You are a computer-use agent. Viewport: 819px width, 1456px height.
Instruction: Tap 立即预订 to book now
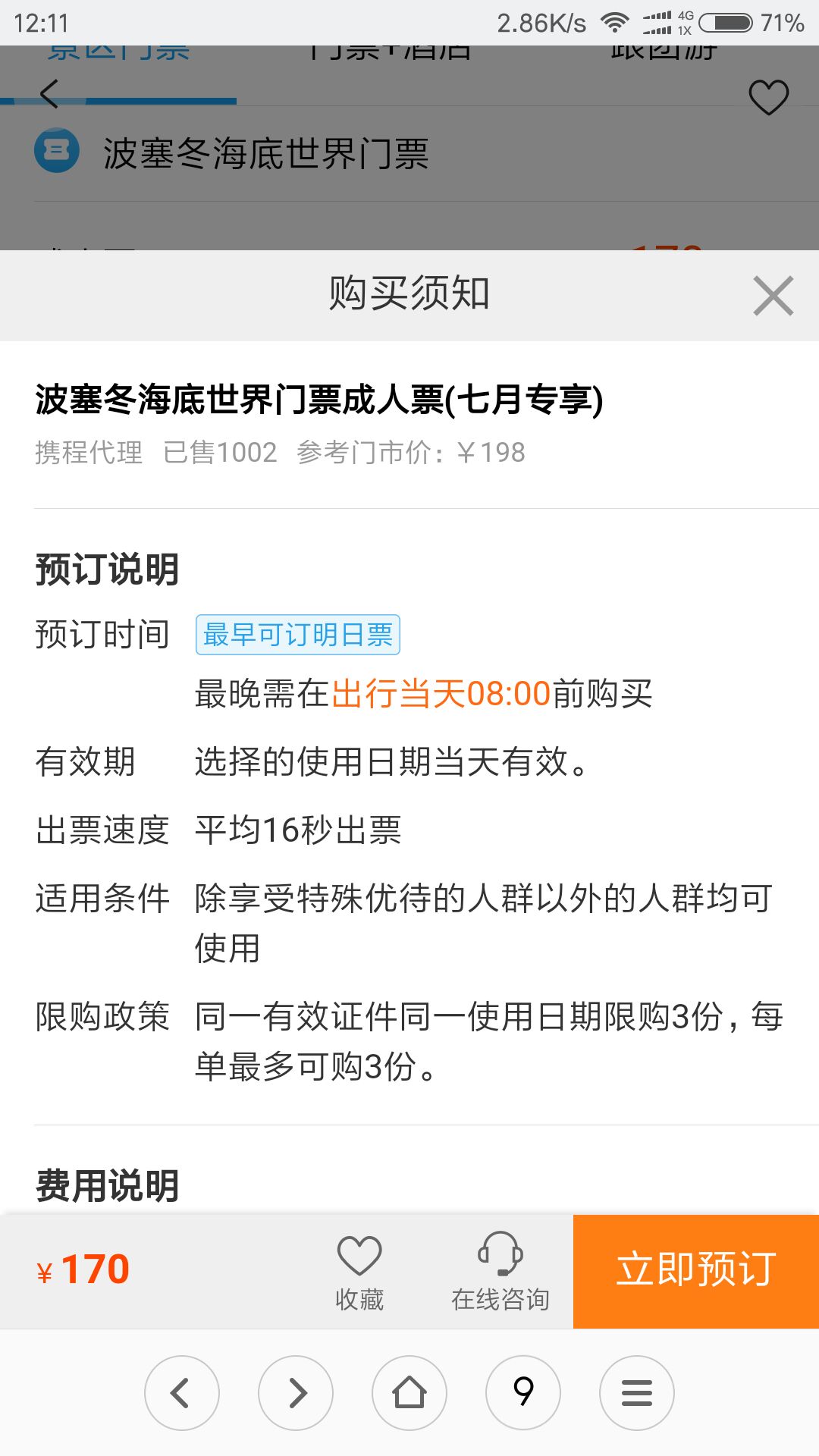696,1271
